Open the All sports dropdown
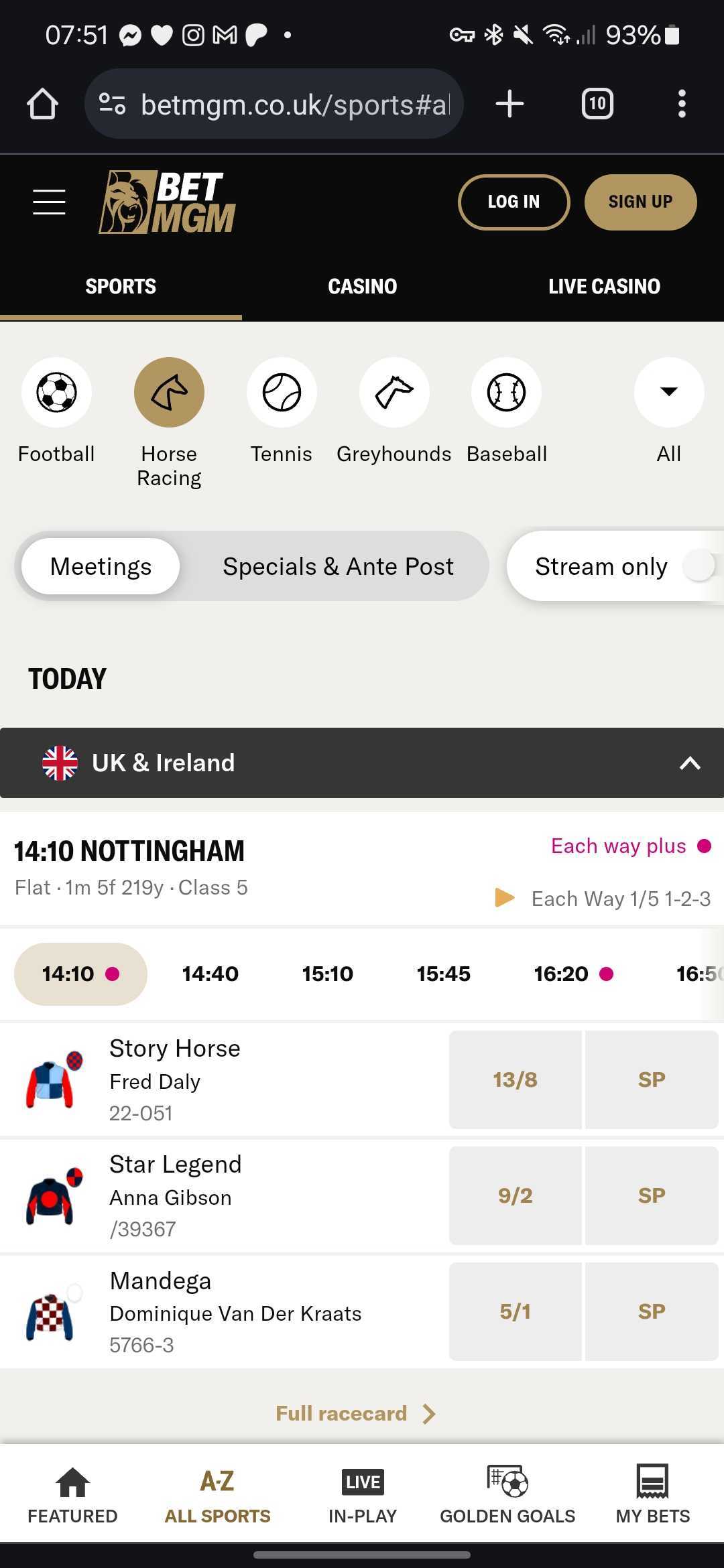This screenshot has height=1568, width=724. [668, 392]
